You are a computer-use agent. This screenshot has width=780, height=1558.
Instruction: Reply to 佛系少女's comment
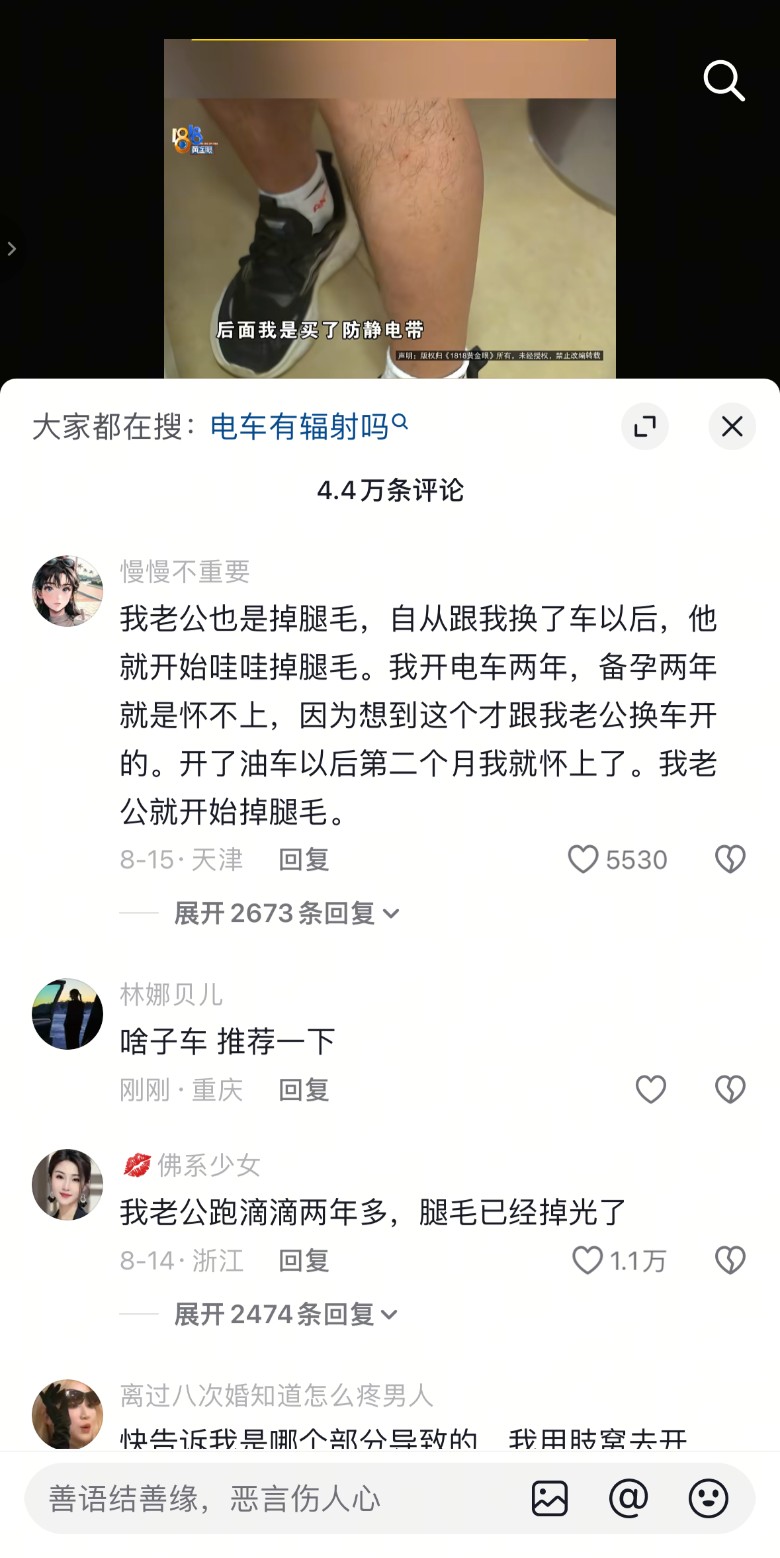[x=304, y=1261]
